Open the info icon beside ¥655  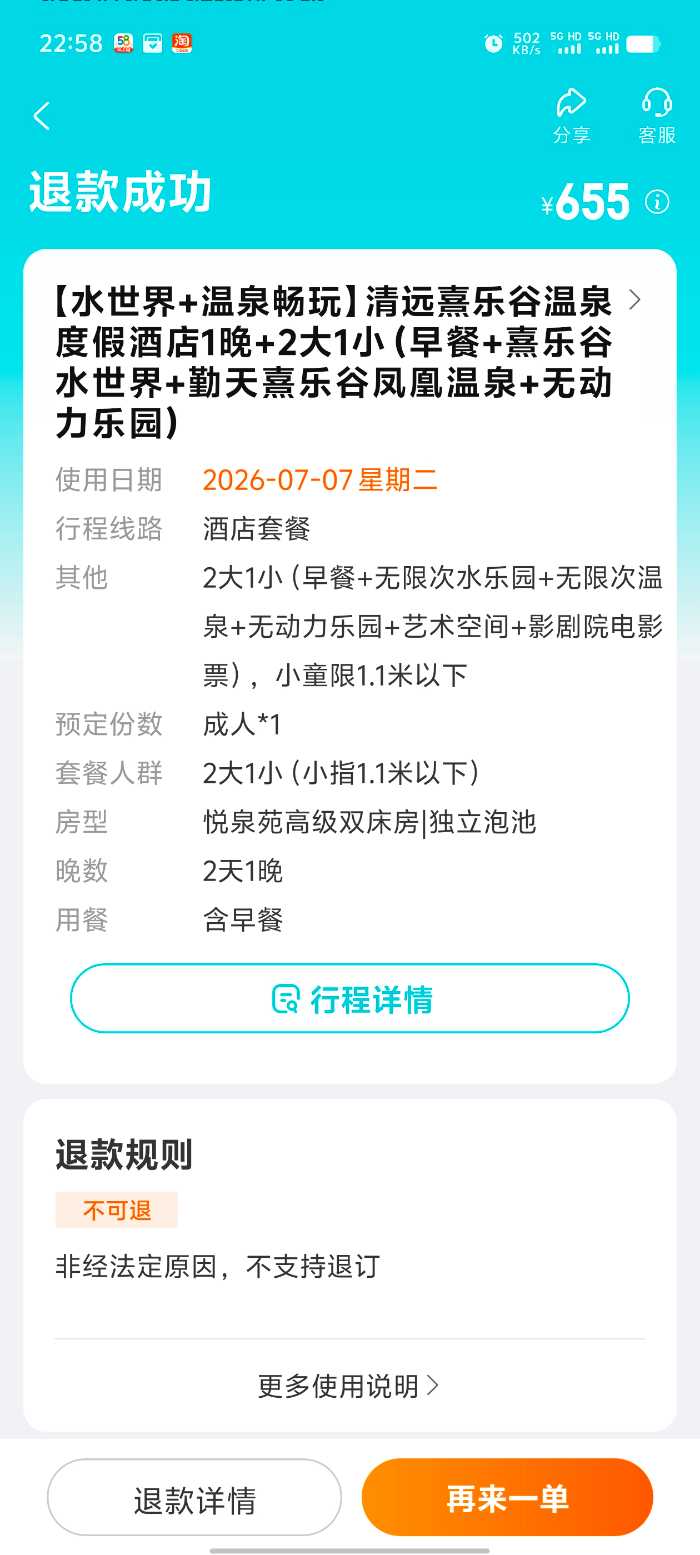[x=657, y=202]
